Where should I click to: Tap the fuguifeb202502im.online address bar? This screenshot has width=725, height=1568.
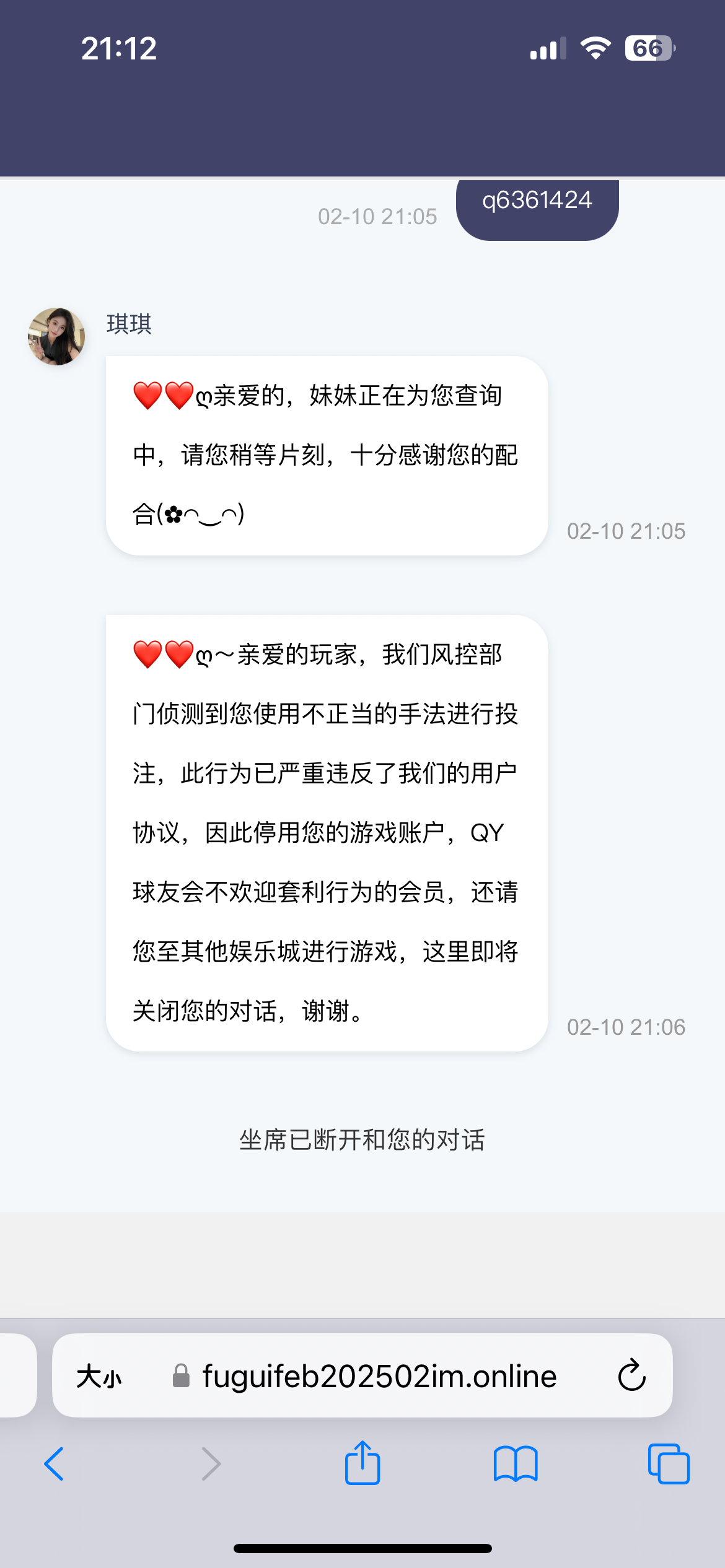[379, 1376]
